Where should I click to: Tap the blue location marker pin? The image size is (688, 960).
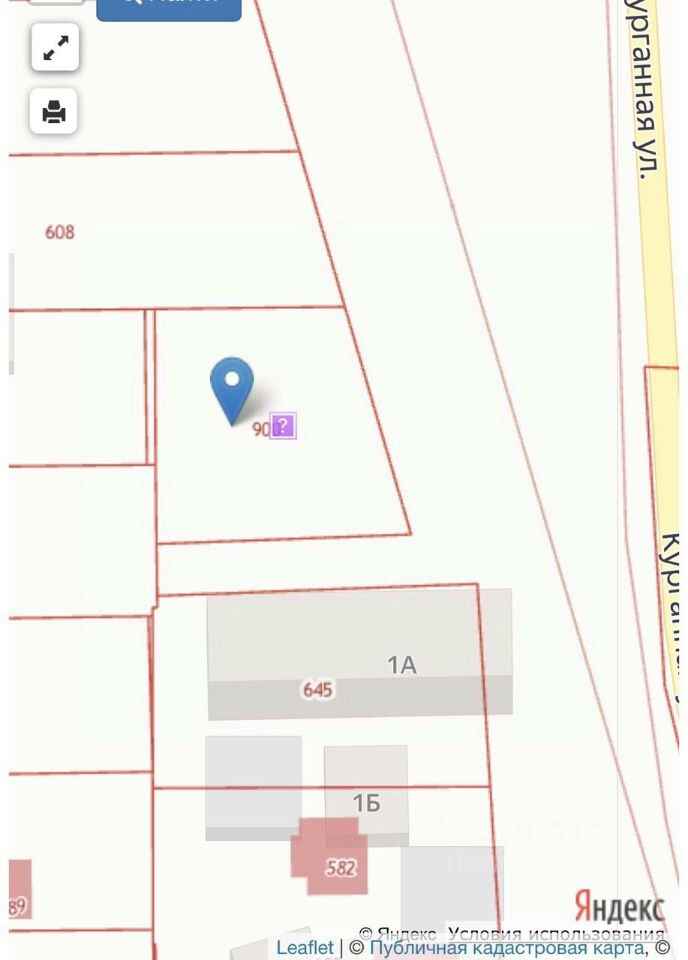[231, 391]
